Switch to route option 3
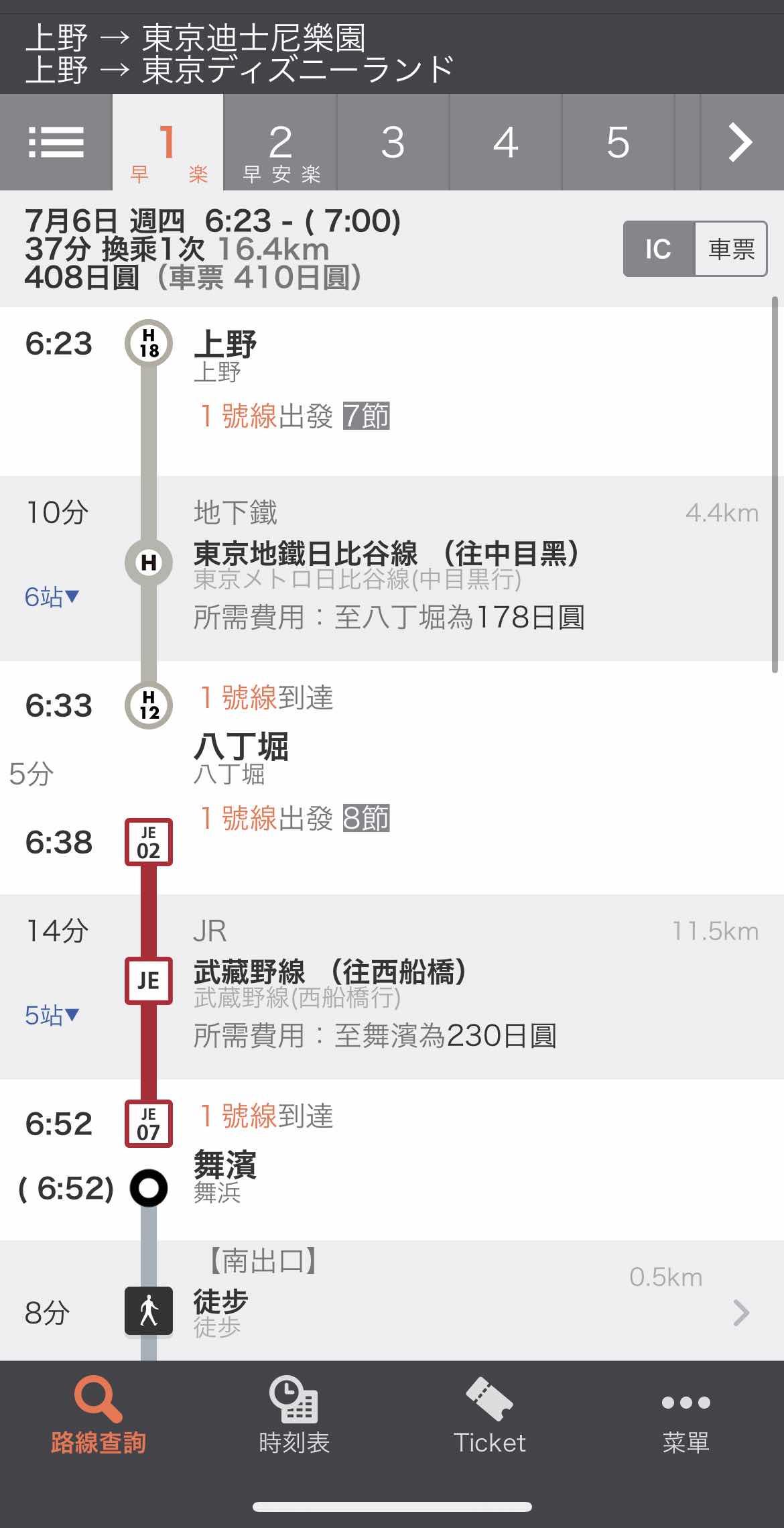The width and height of the screenshot is (784, 1528). 393,142
